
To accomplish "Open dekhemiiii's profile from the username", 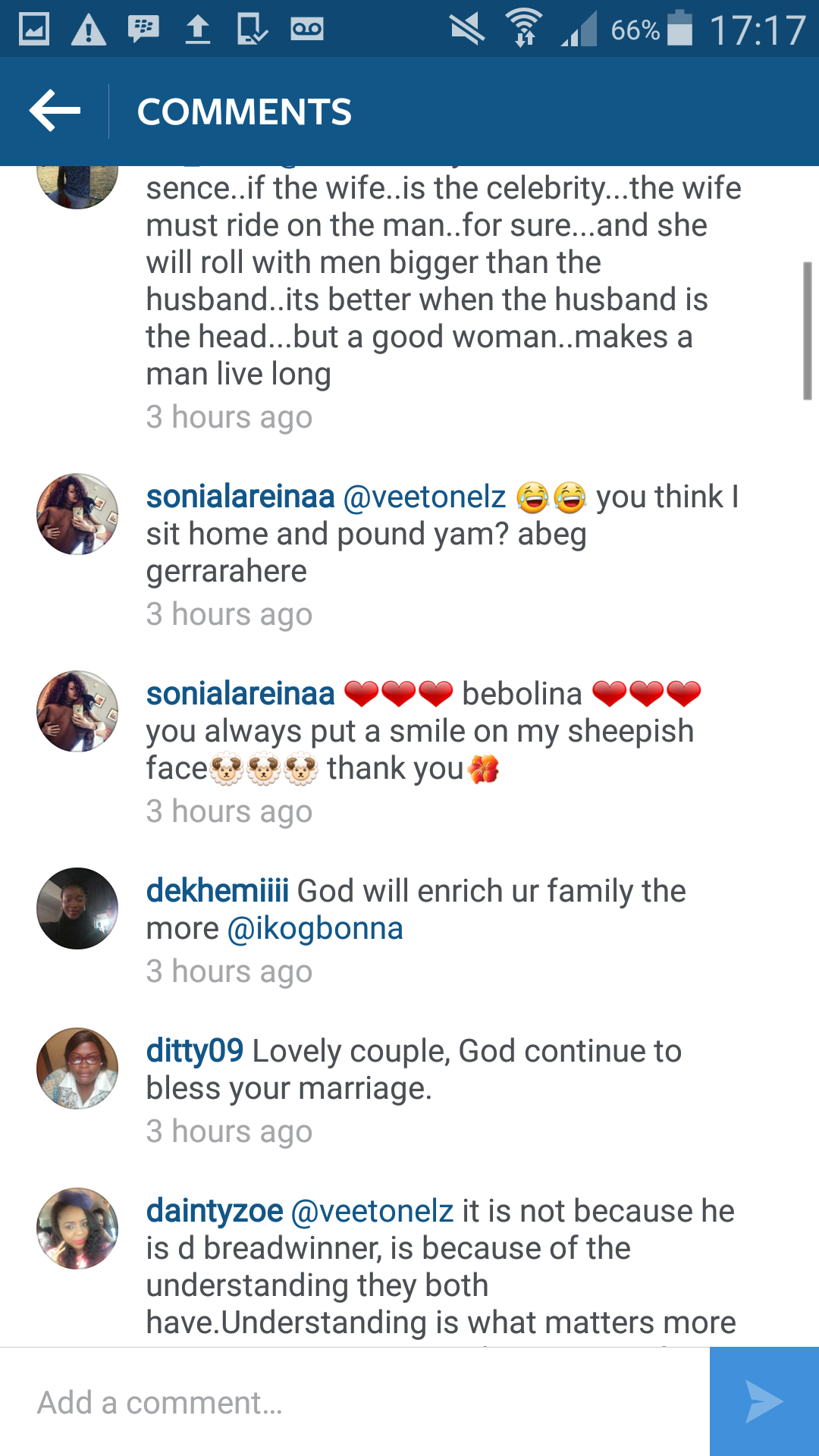I will [218, 891].
